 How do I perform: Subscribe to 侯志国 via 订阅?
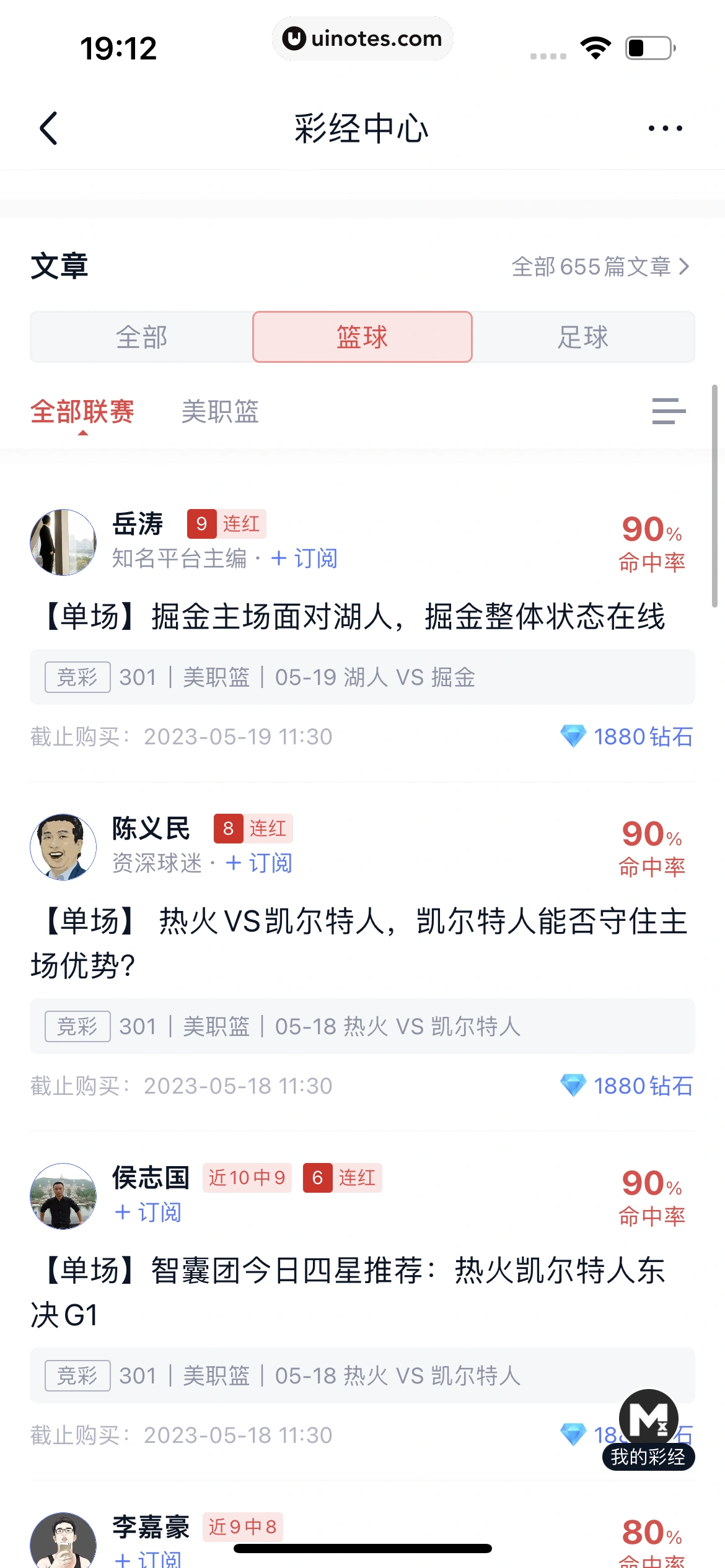(x=148, y=1211)
